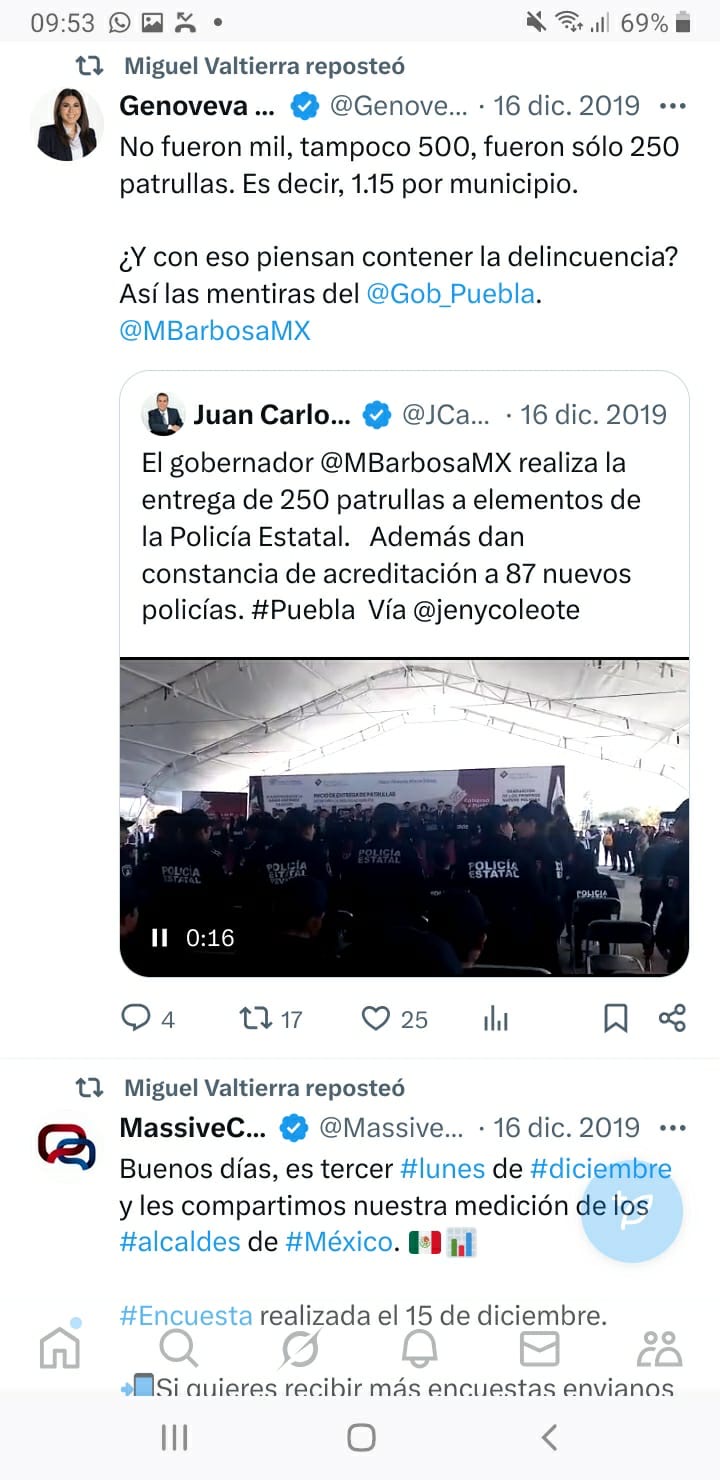Open overflow menu on MassiveCaller's post
720x1480 pixels.
point(673,1127)
